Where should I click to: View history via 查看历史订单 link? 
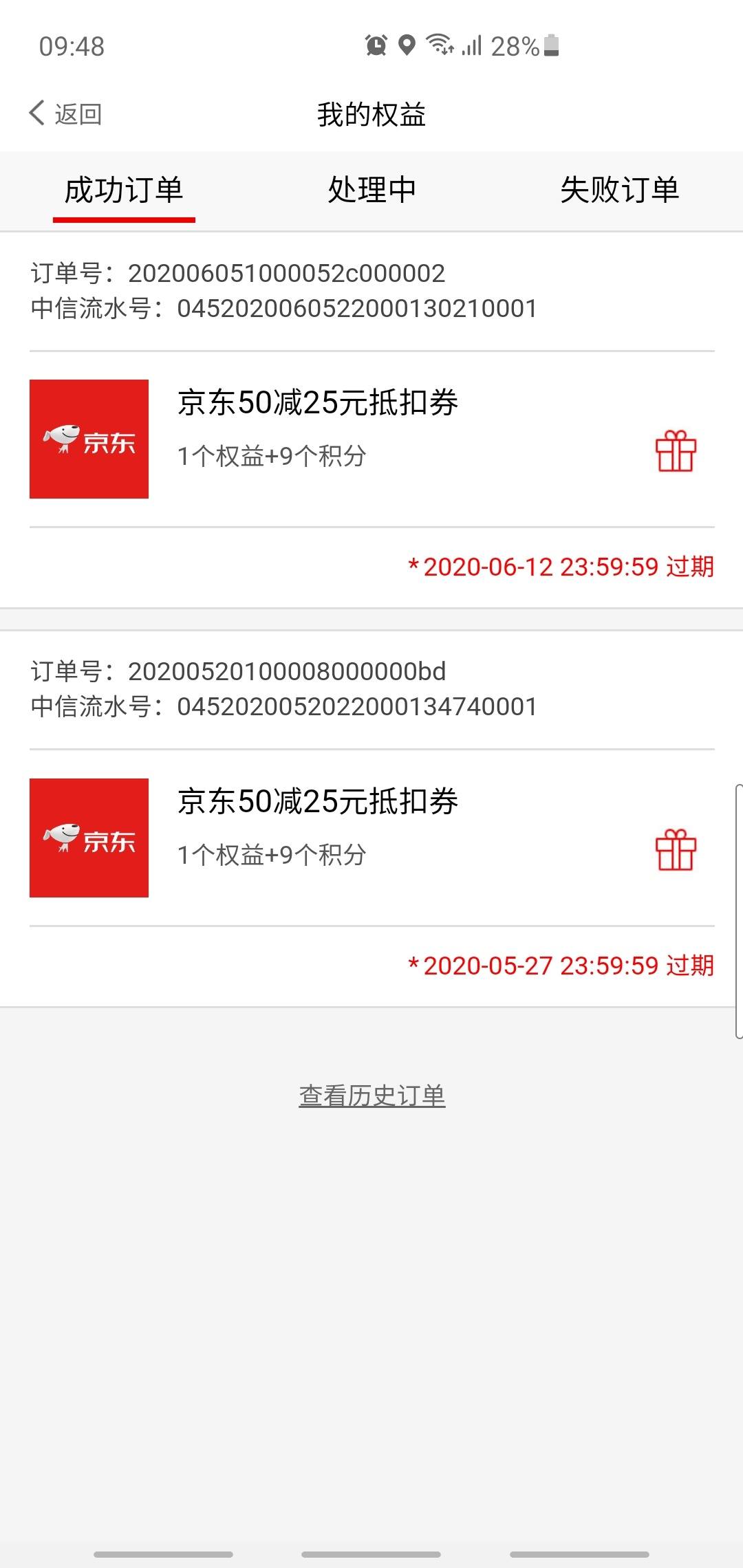click(372, 1096)
